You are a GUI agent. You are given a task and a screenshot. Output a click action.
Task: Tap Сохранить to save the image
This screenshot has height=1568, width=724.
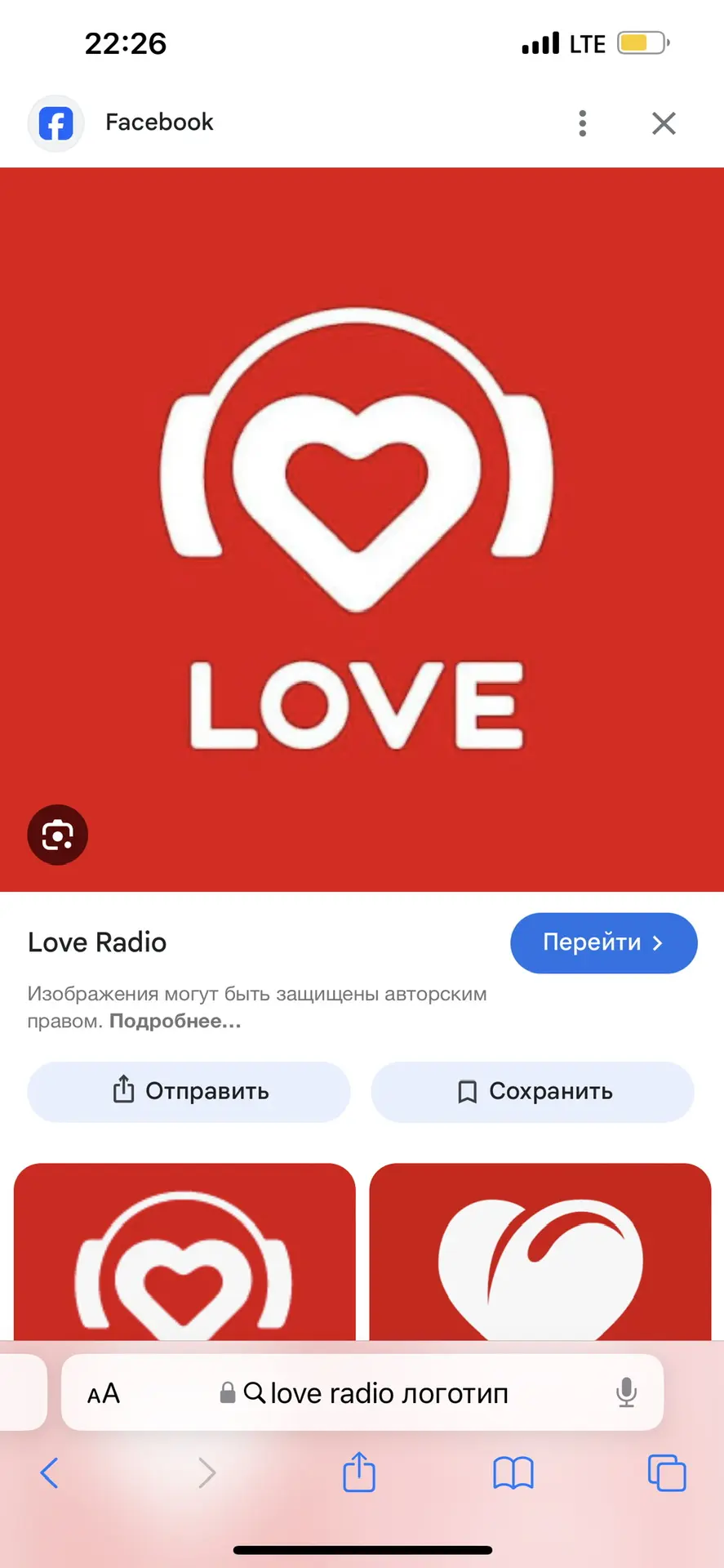pyautogui.click(x=532, y=1091)
